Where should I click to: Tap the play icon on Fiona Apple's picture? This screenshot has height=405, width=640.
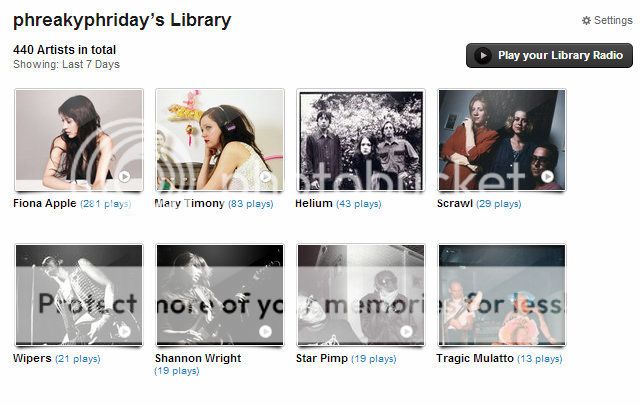(124, 176)
